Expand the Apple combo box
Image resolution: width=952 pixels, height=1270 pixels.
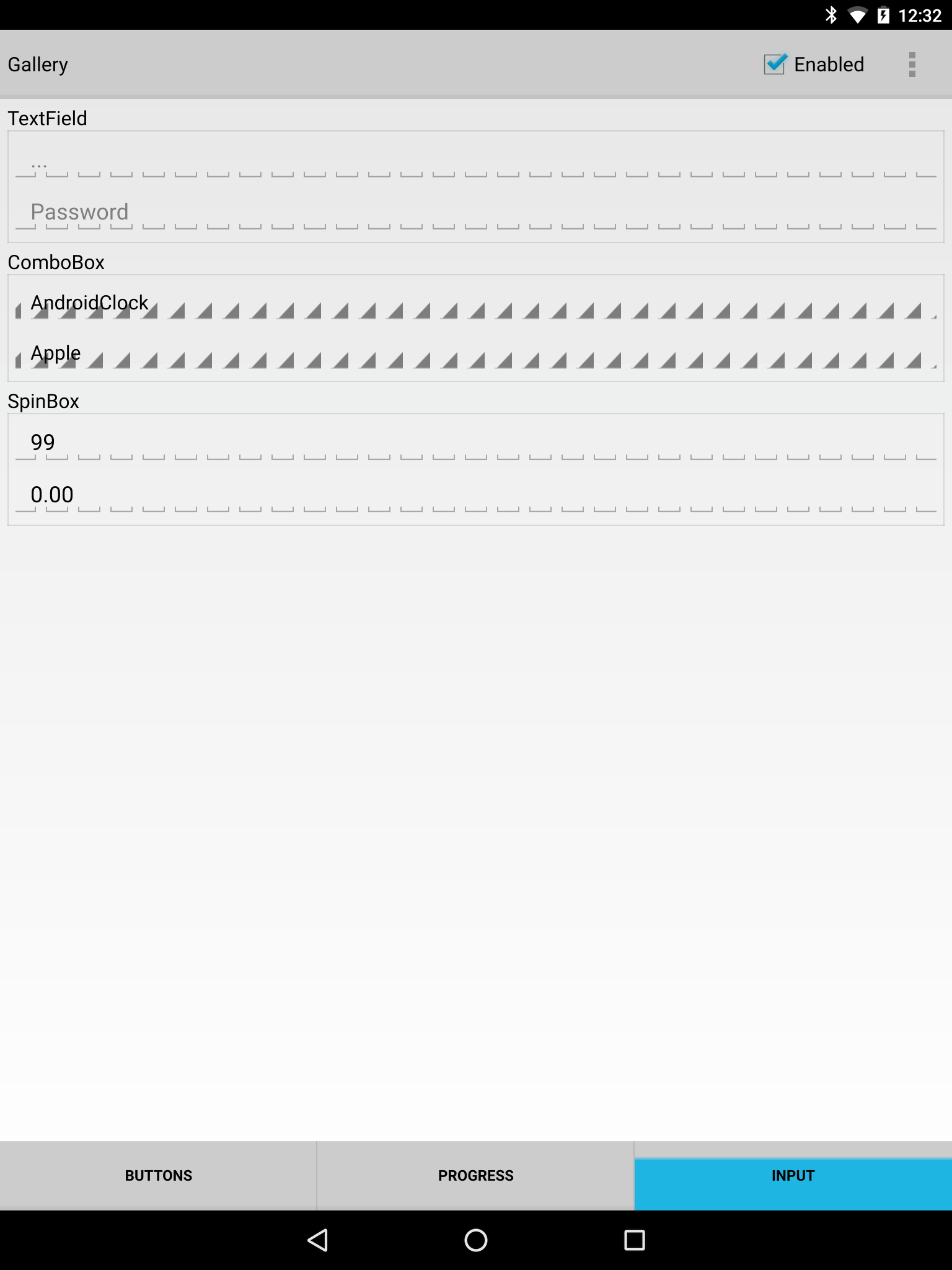[475, 354]
